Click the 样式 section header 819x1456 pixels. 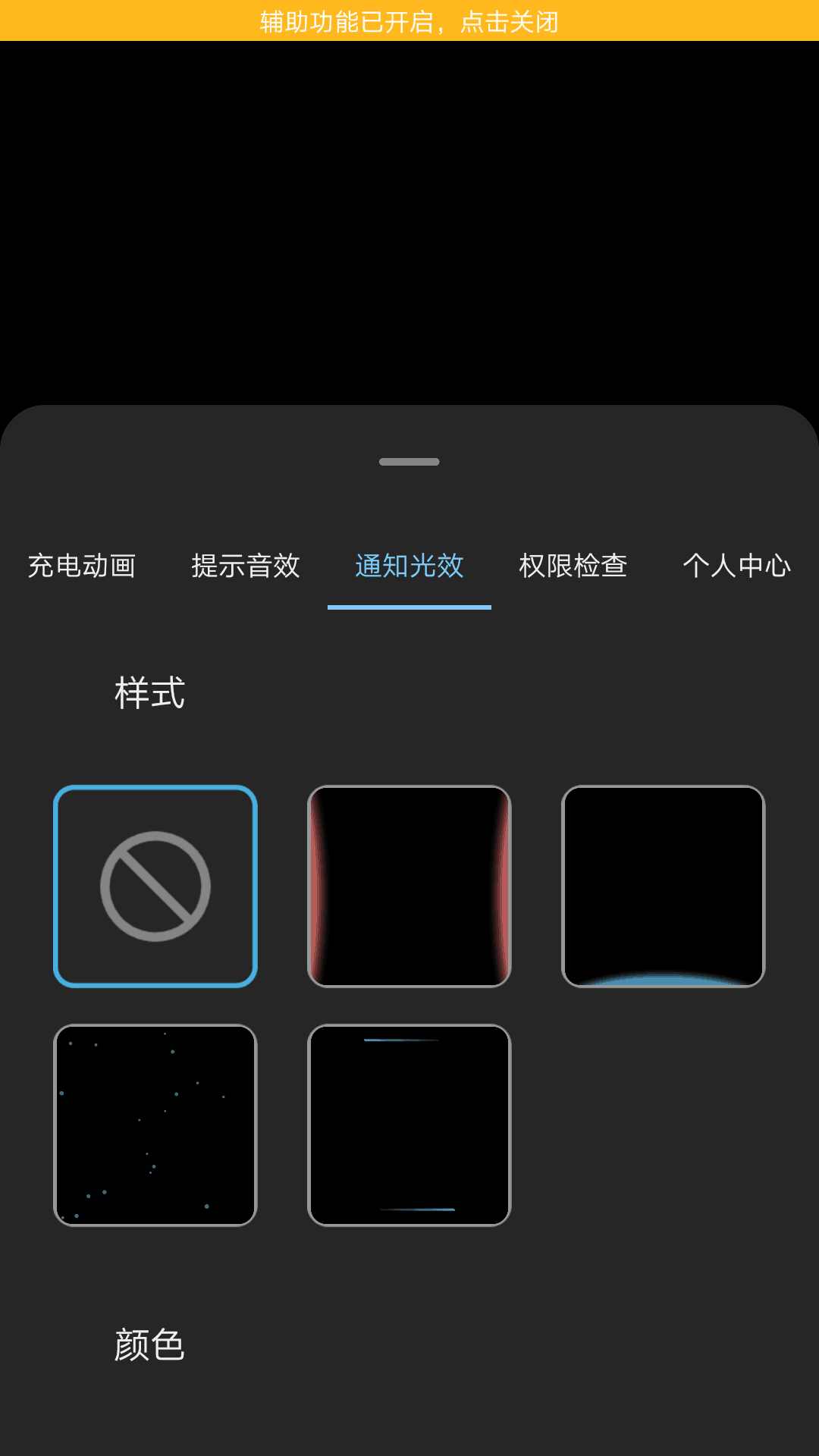coord(149,691)
